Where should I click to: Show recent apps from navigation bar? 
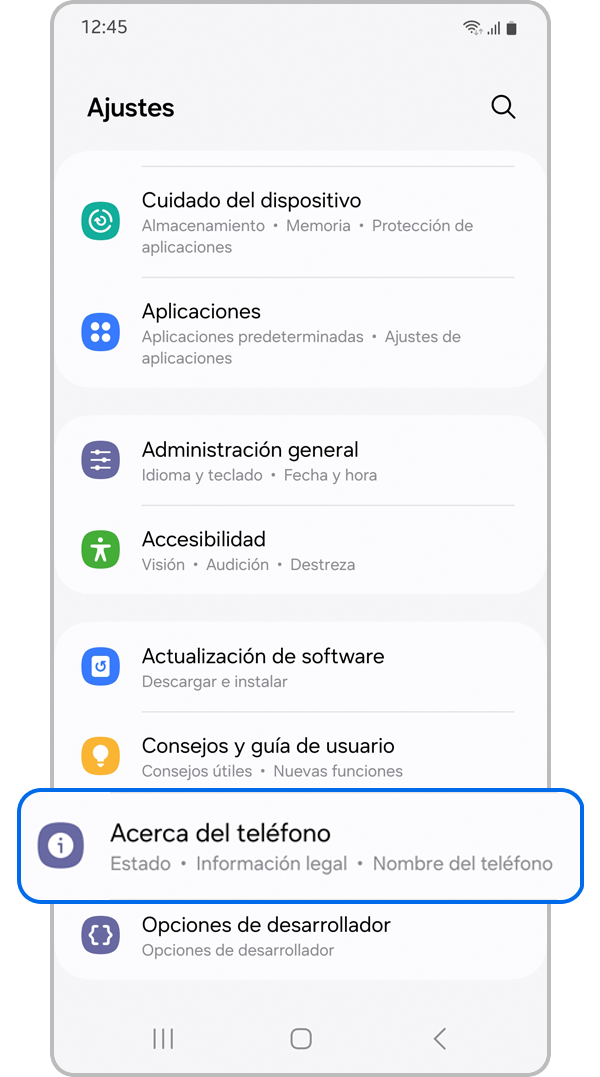pos(163,1039)
